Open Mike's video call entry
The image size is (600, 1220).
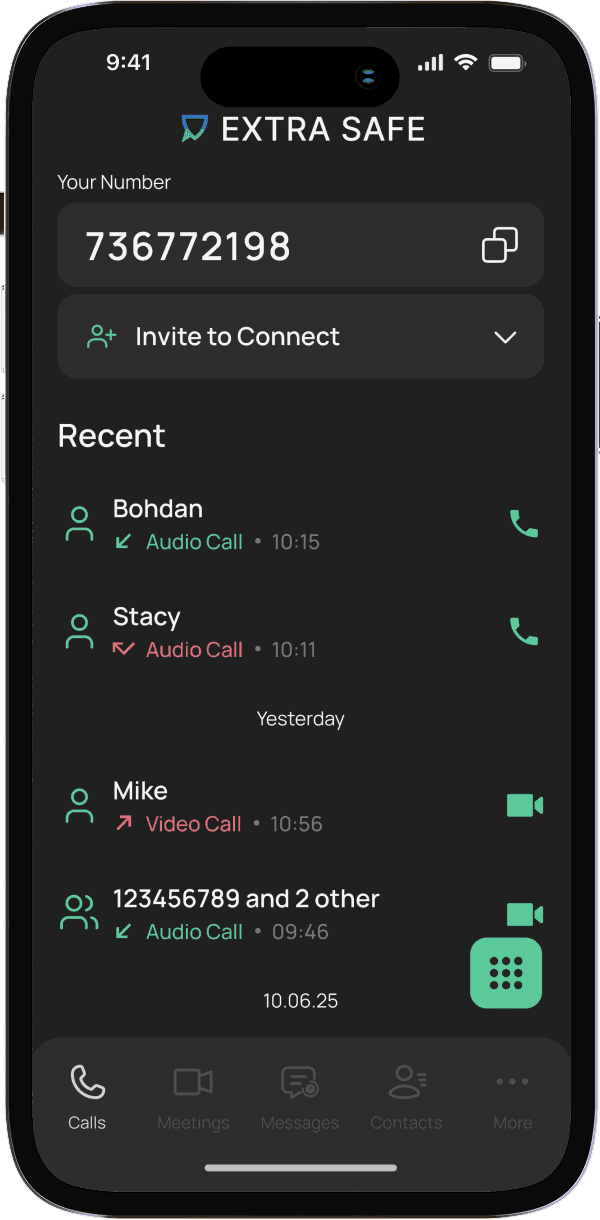pos(250,807)
